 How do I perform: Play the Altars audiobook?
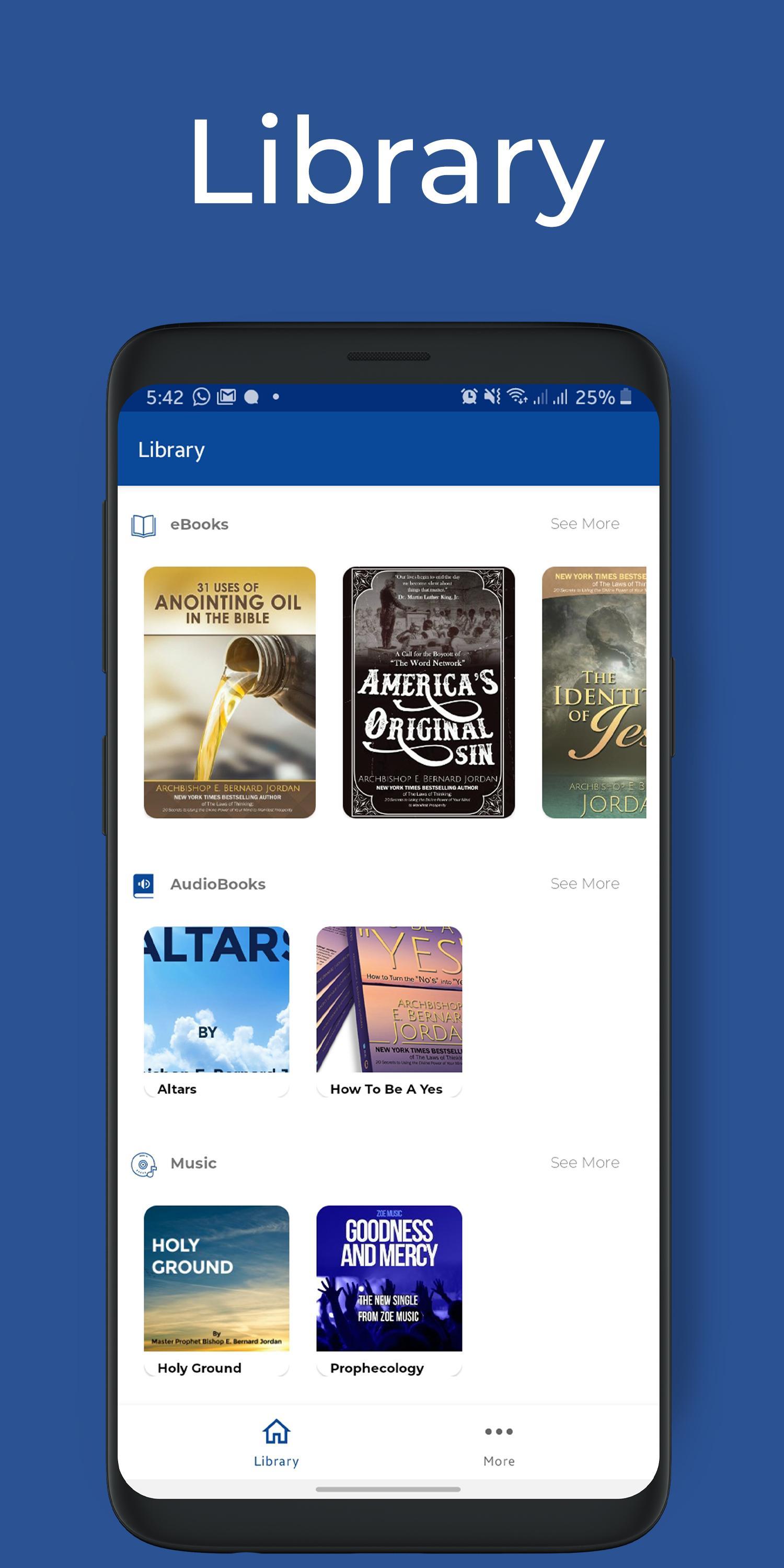tap(216, 998)
